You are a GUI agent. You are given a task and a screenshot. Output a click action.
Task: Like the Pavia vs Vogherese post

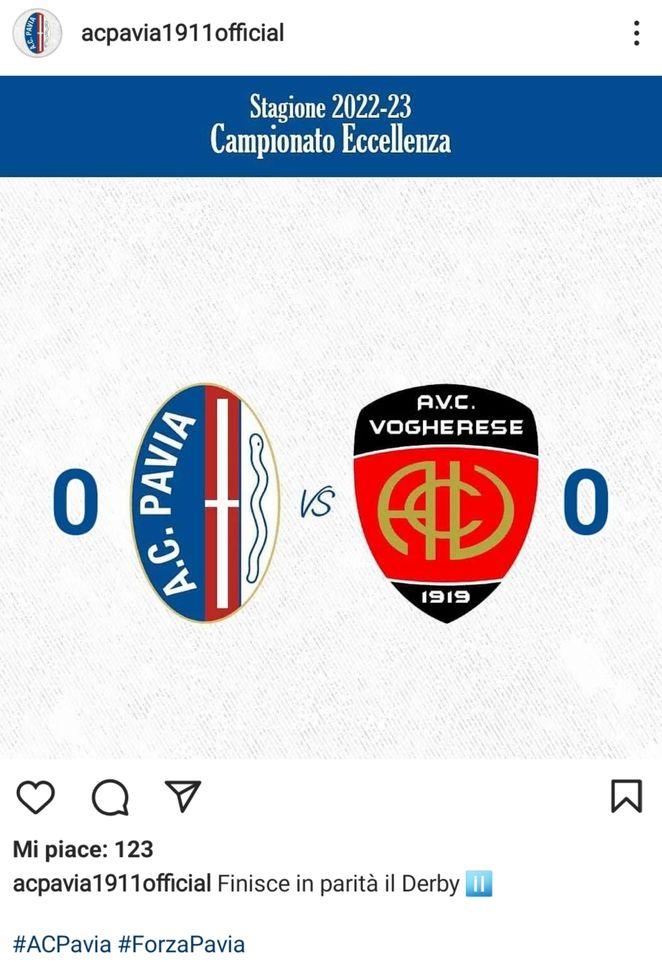click(x=36, y=796)
